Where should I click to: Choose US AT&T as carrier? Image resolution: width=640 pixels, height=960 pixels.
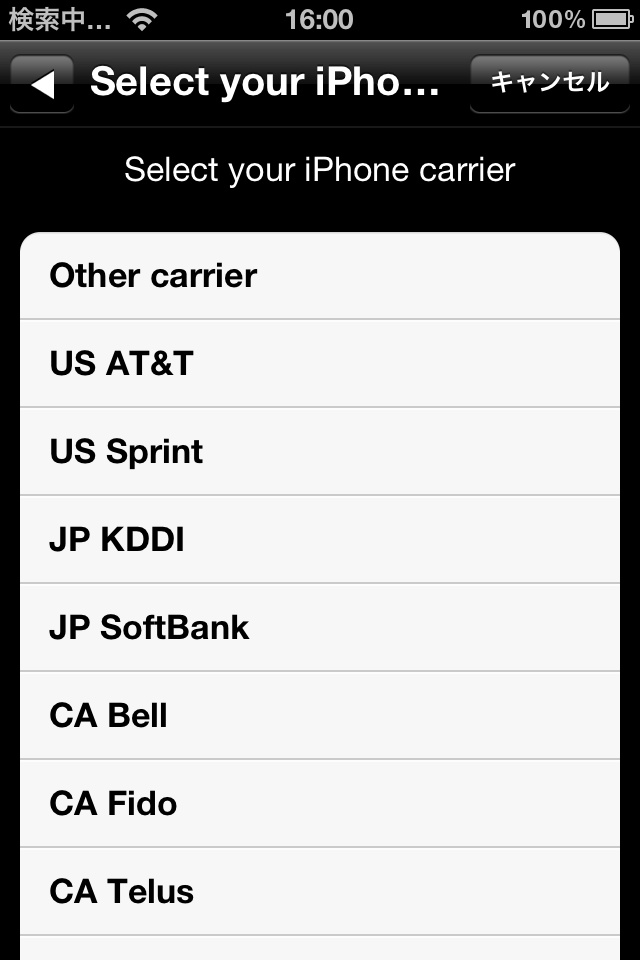[320, 364]
